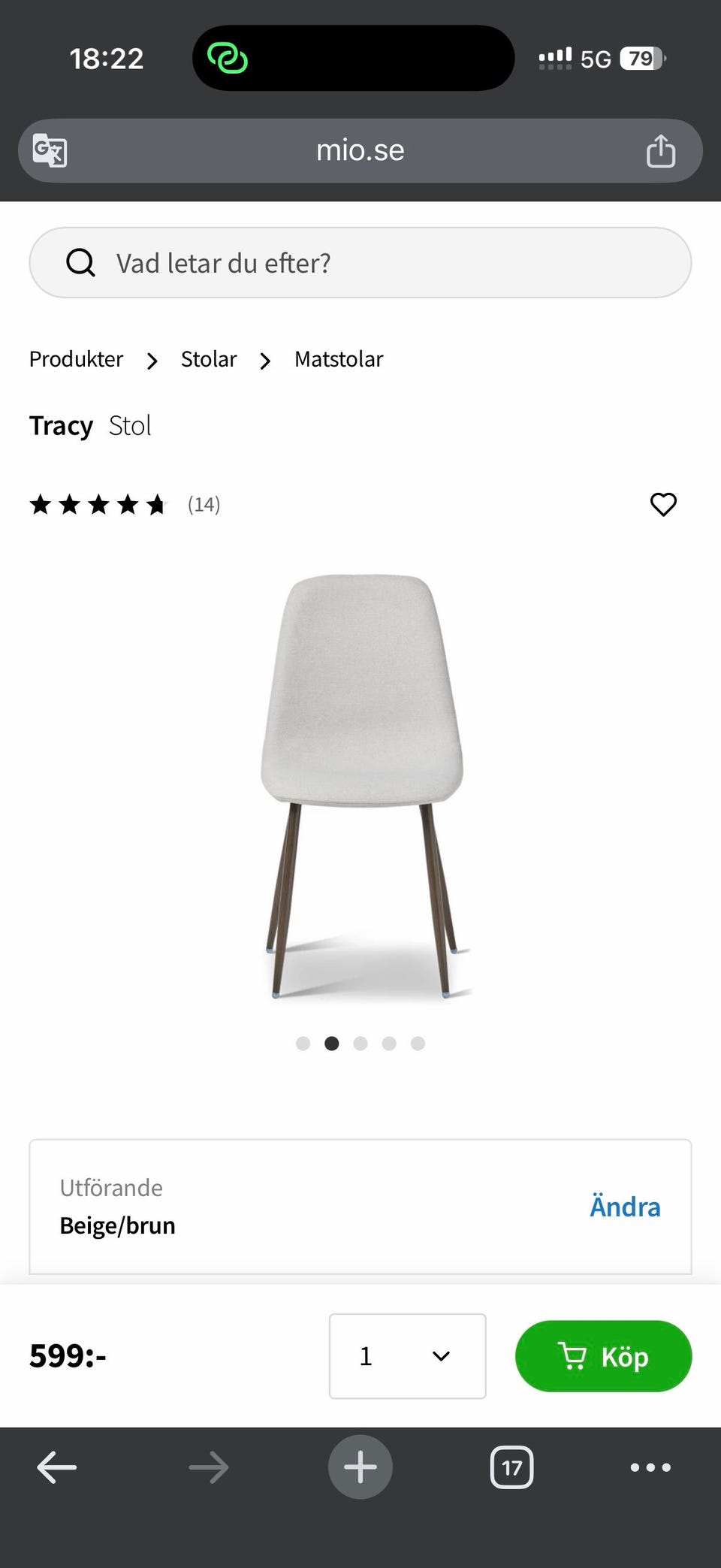721x1568 pixels.
Task: Open a new browser tab
Action: pos(360,1467)
